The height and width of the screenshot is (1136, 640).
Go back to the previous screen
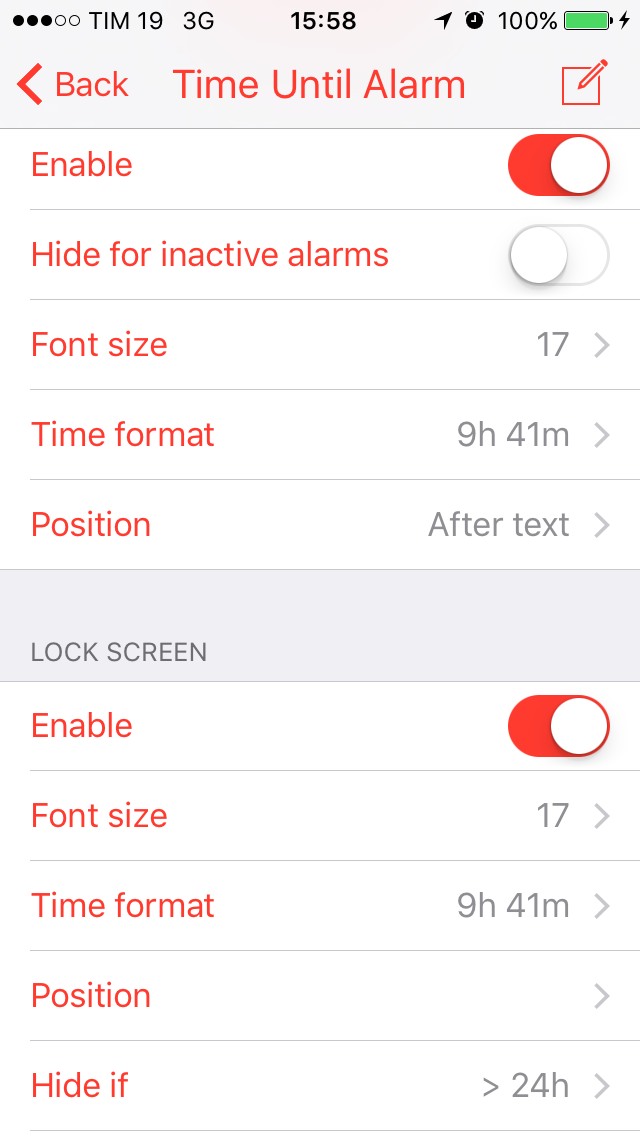[72, 85]
